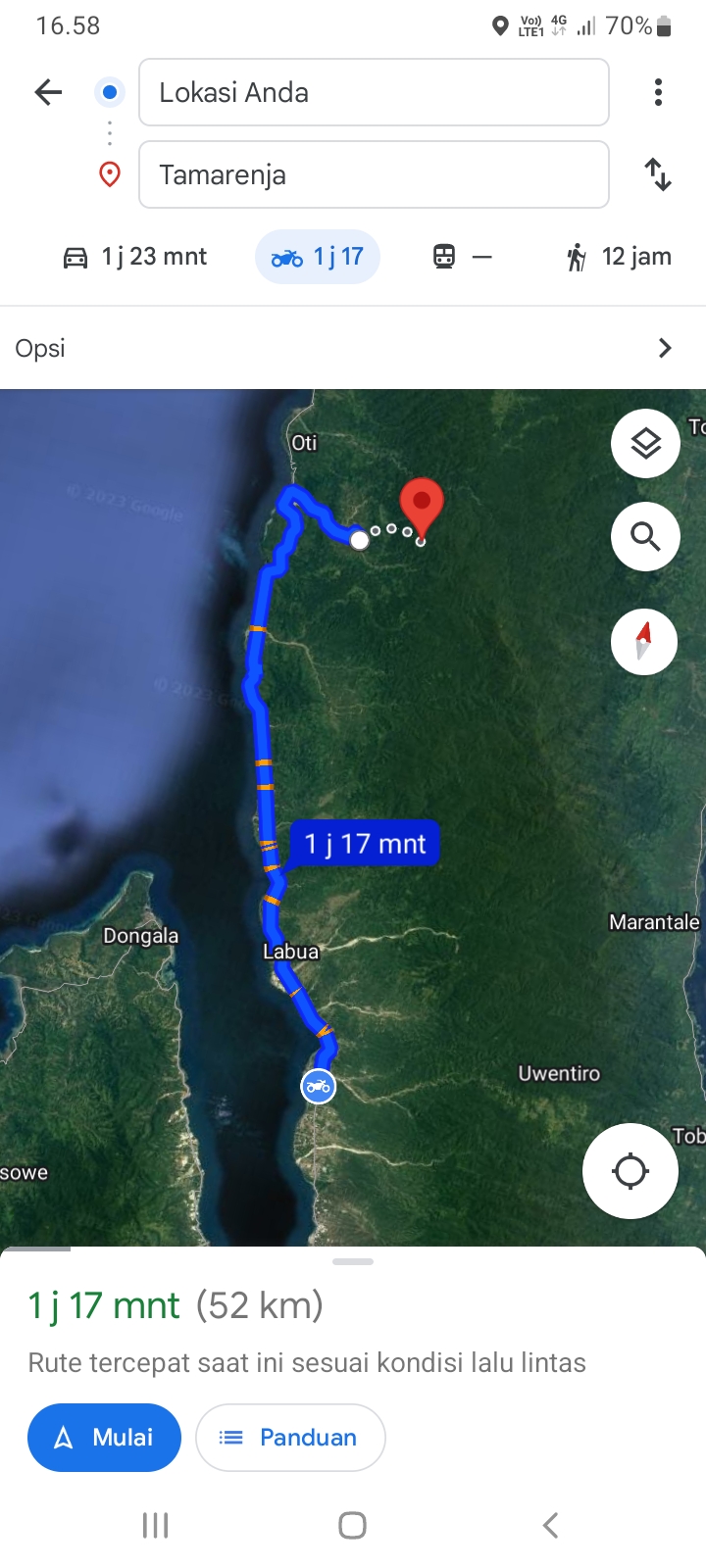Tap the compass to reorient map
706x1568 pixels.
click(644, 642)
